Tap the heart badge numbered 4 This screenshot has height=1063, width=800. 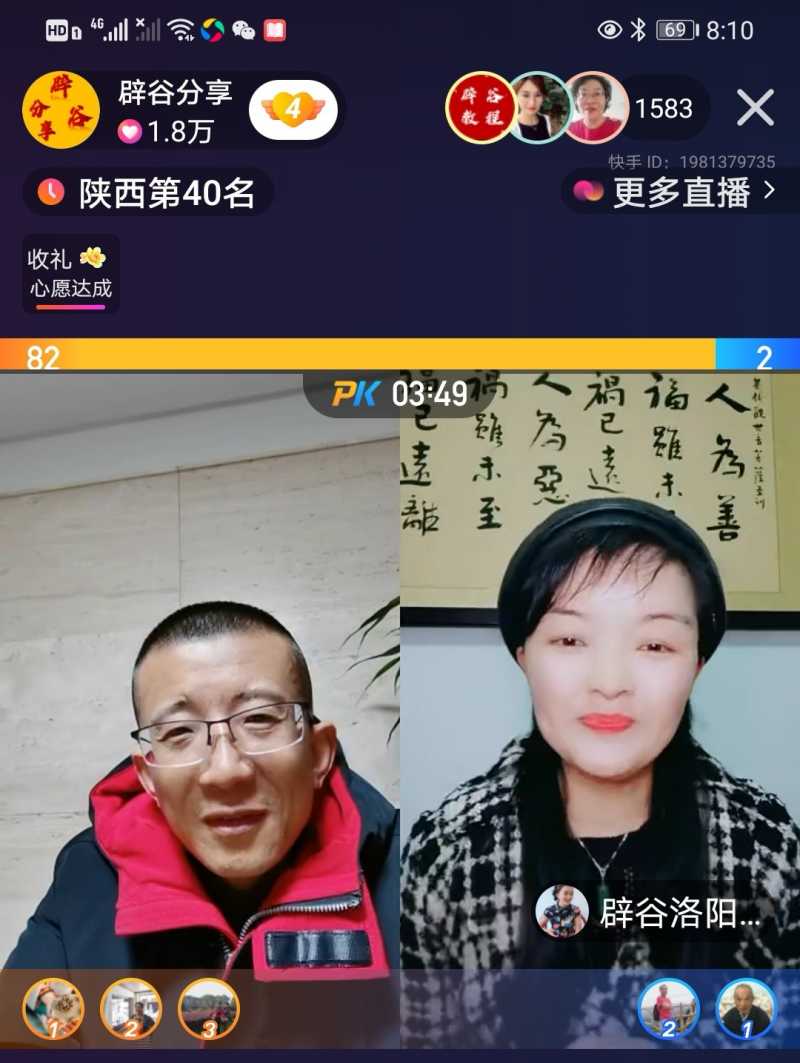[293, 109]
